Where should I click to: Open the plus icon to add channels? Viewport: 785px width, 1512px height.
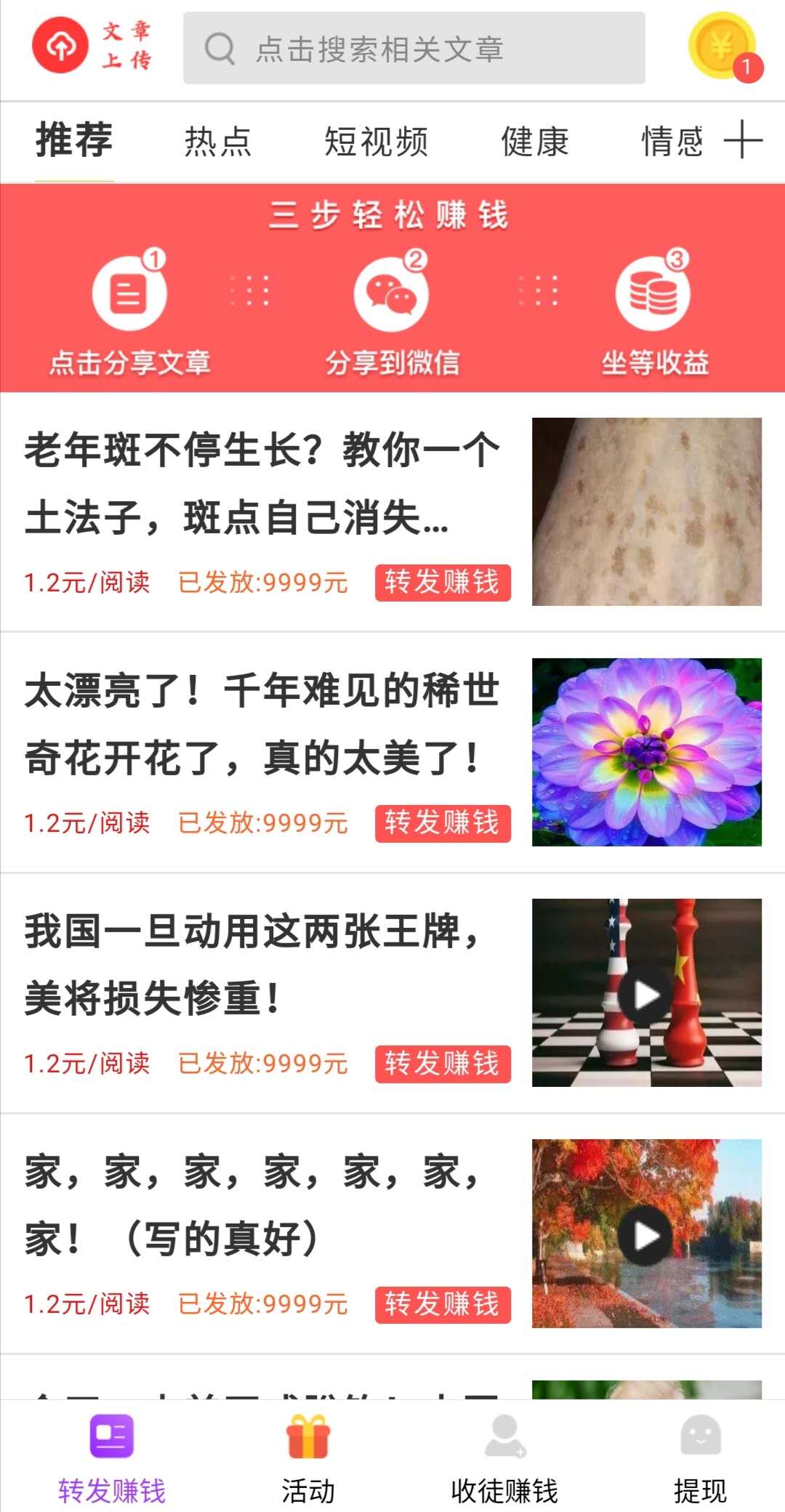pyautogui.click(x=743, y=140)
